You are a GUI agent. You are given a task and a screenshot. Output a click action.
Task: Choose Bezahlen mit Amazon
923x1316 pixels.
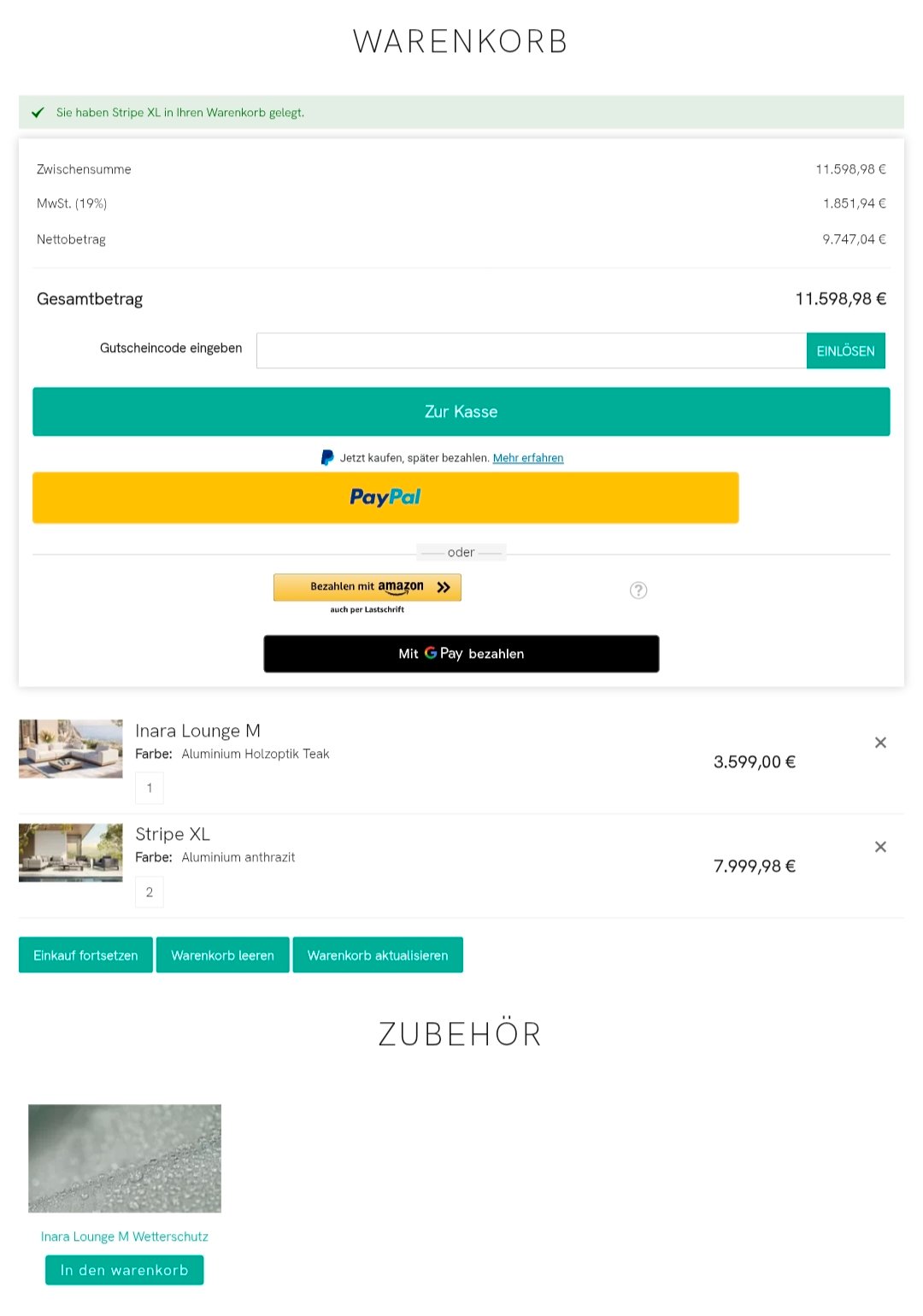(367, 587)
